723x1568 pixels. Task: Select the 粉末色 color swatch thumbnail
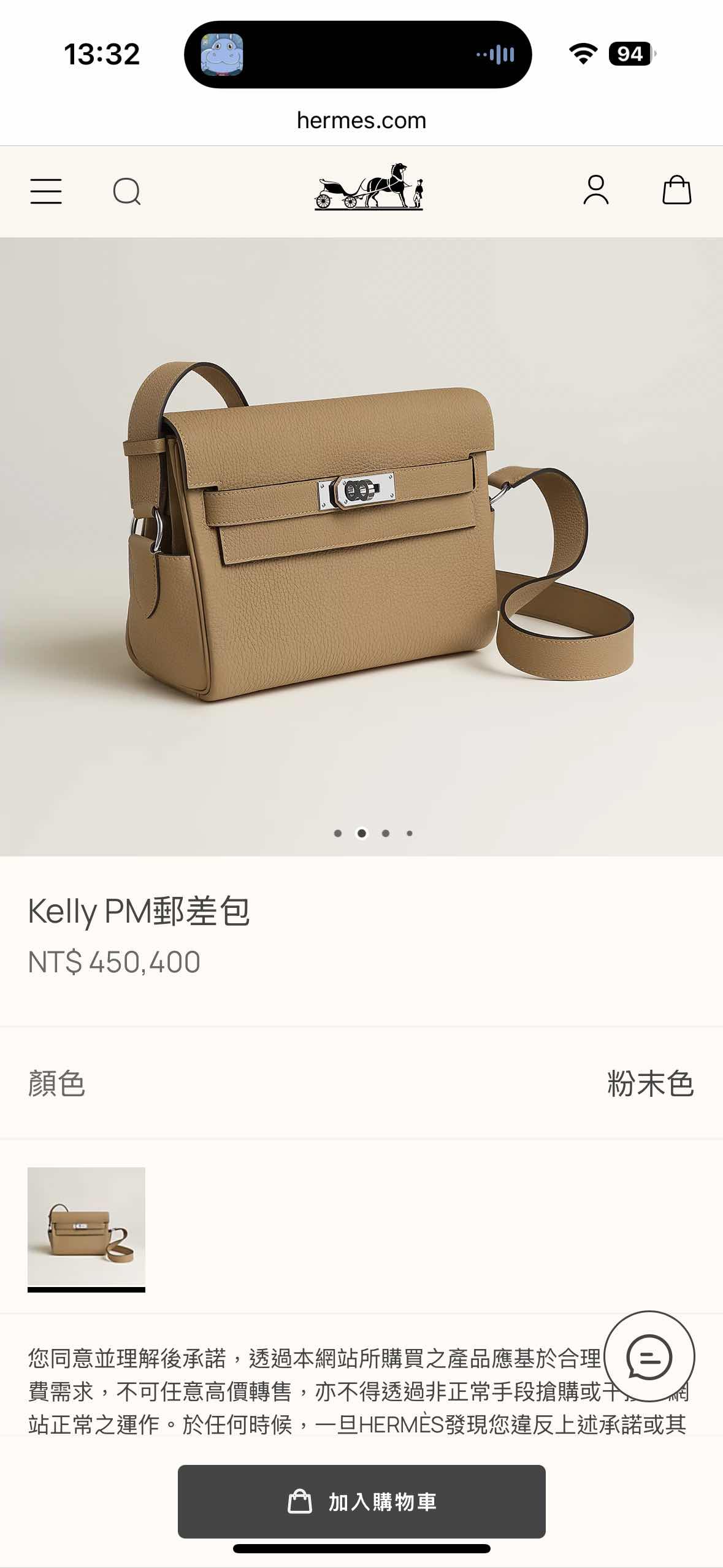click(86, 1227)
